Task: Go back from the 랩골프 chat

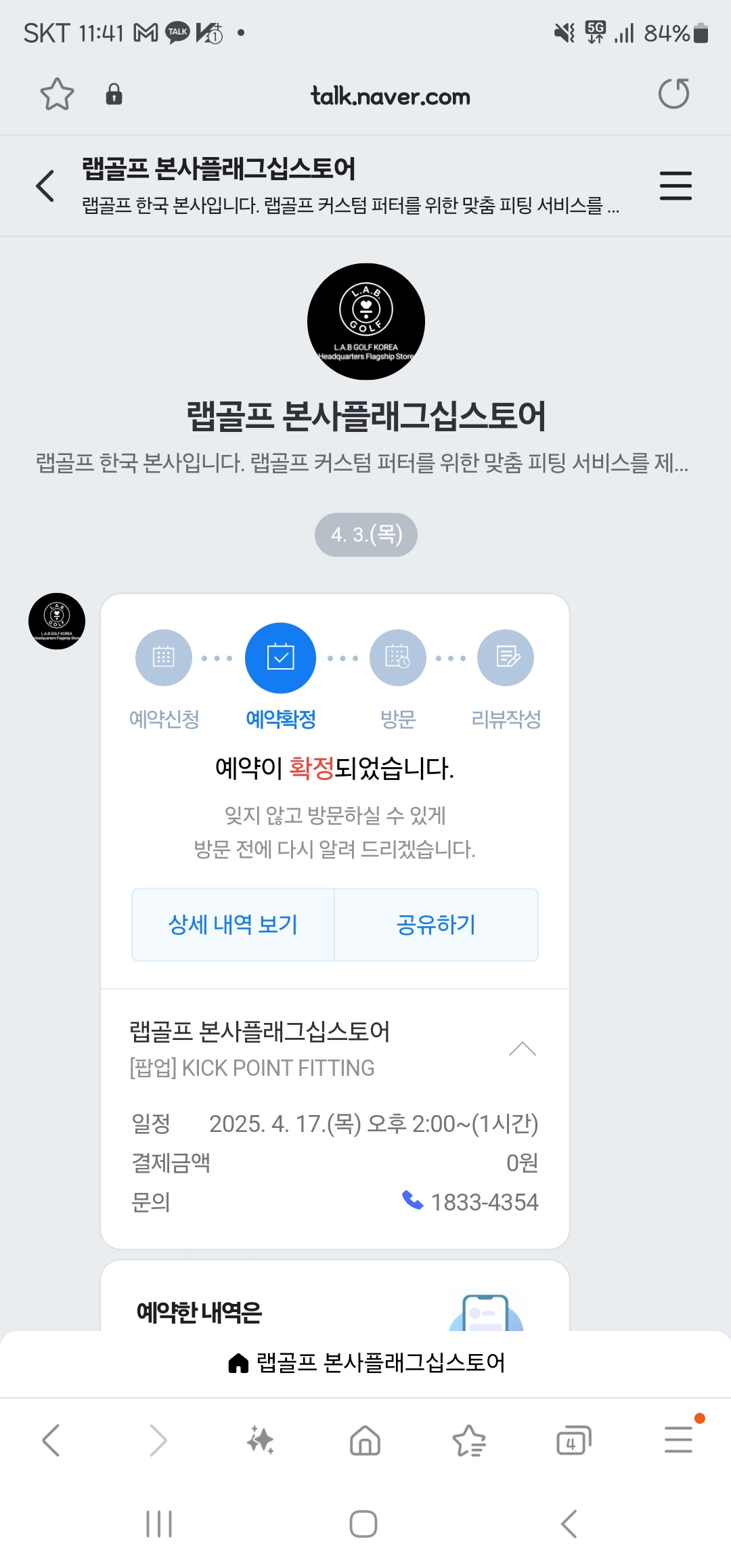Action: [45, 186]
